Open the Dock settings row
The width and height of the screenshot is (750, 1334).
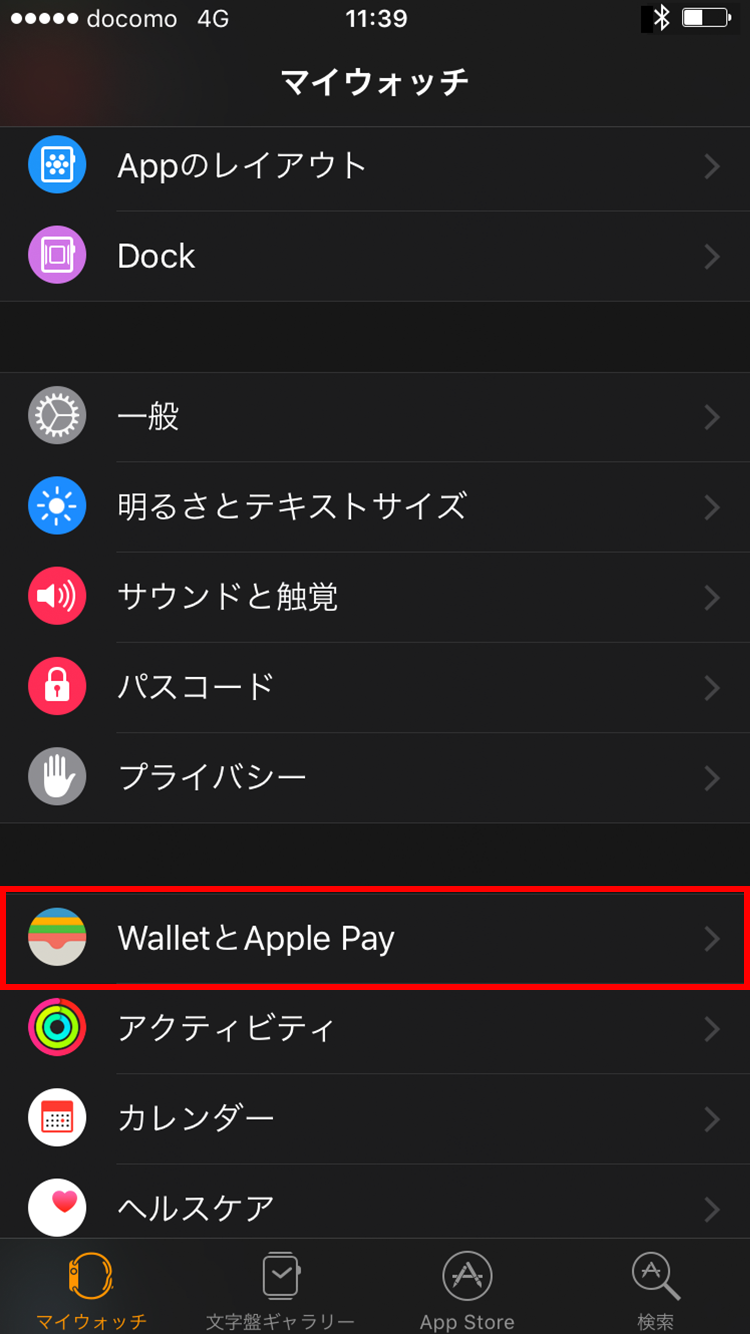pyautogui.click(x=375, y=257)
